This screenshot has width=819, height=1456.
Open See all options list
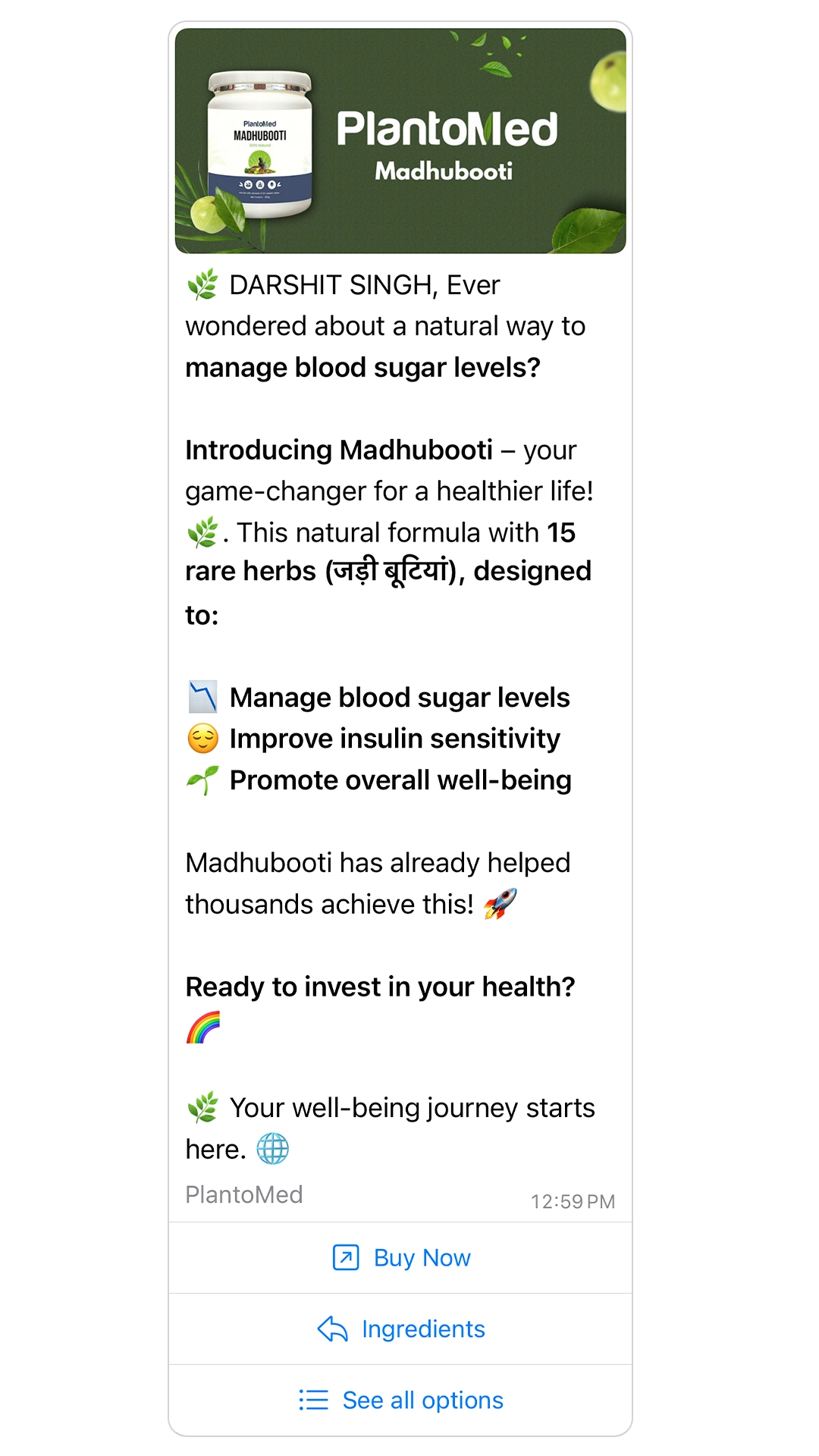pyautogui.click(x=400, y=1400)
